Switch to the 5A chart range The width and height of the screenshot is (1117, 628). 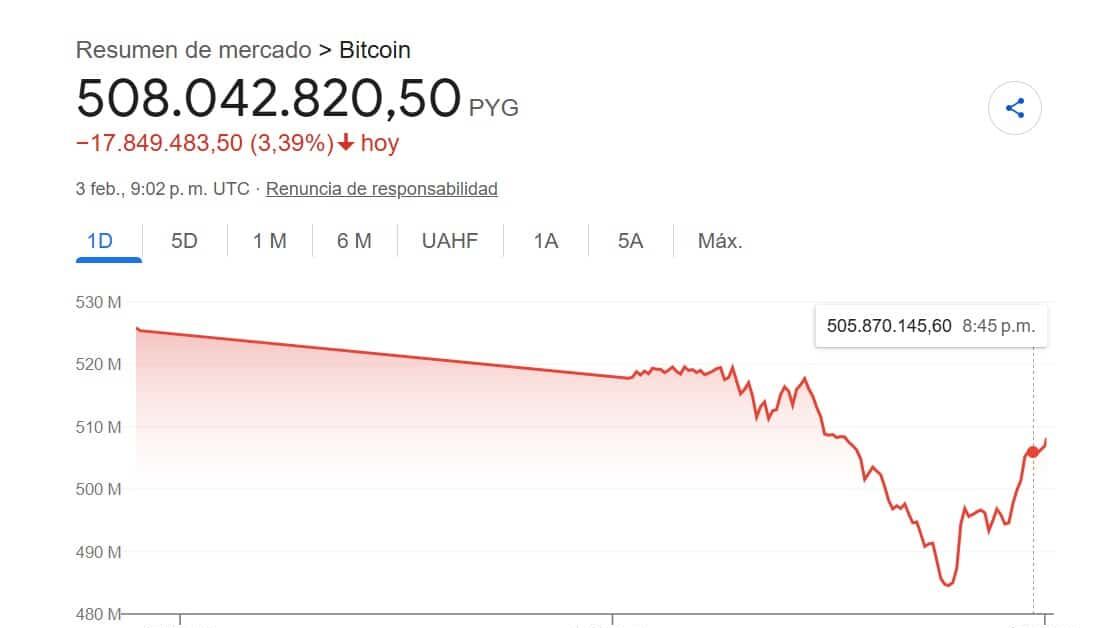[630, 241]
